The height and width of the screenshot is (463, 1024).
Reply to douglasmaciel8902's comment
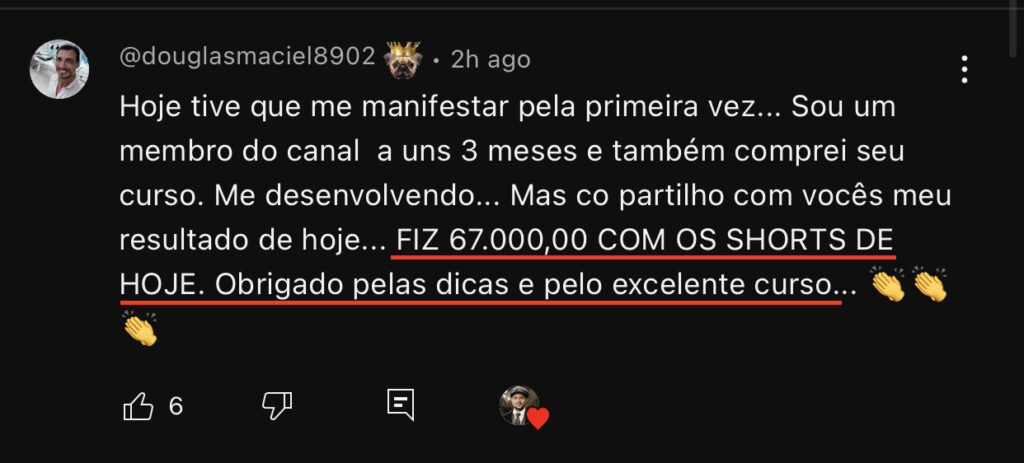[x=400, y=404]
